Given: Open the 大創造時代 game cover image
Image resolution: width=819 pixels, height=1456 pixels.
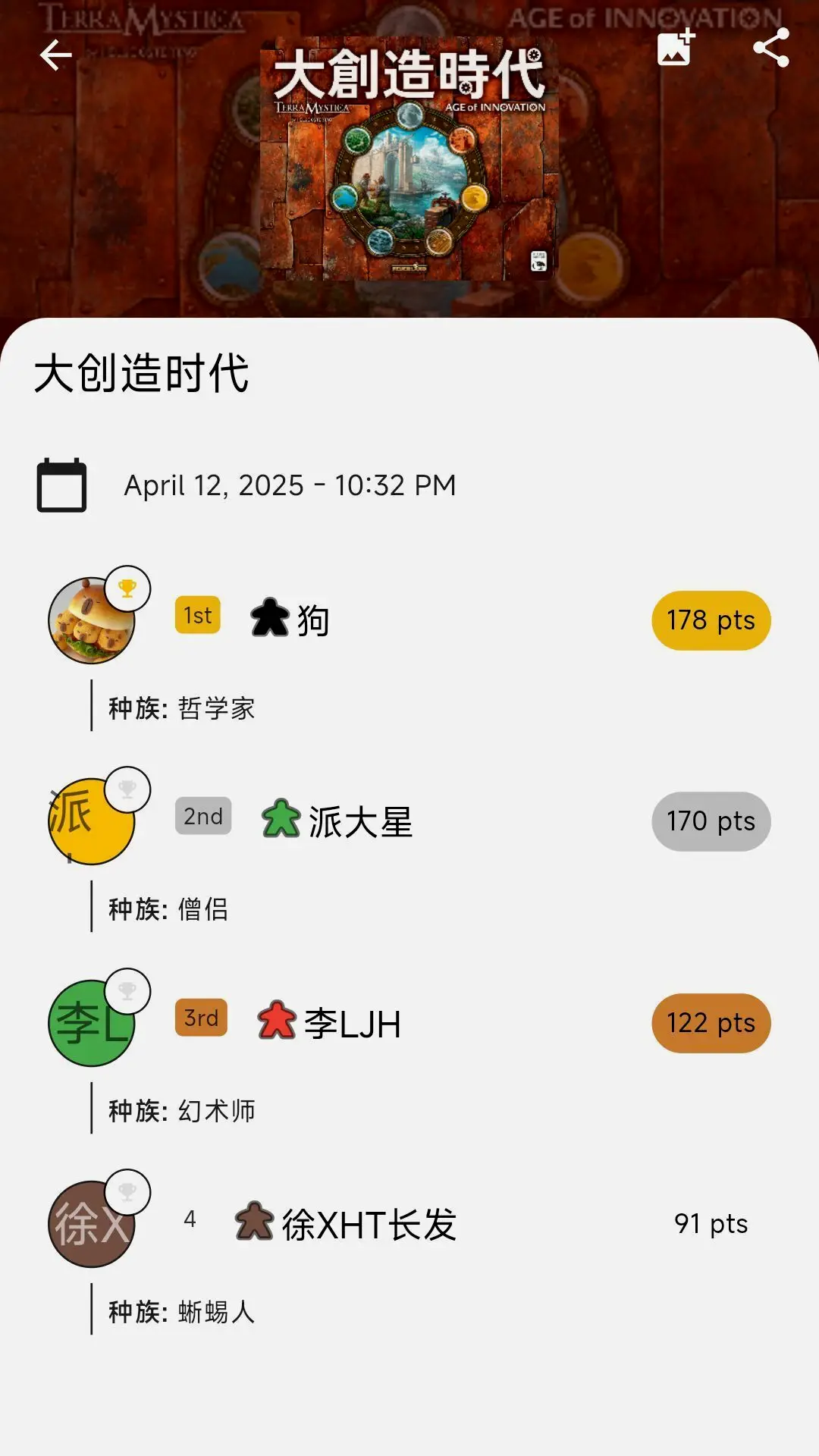Looking at the screenshot, I should tap(409, 161).
